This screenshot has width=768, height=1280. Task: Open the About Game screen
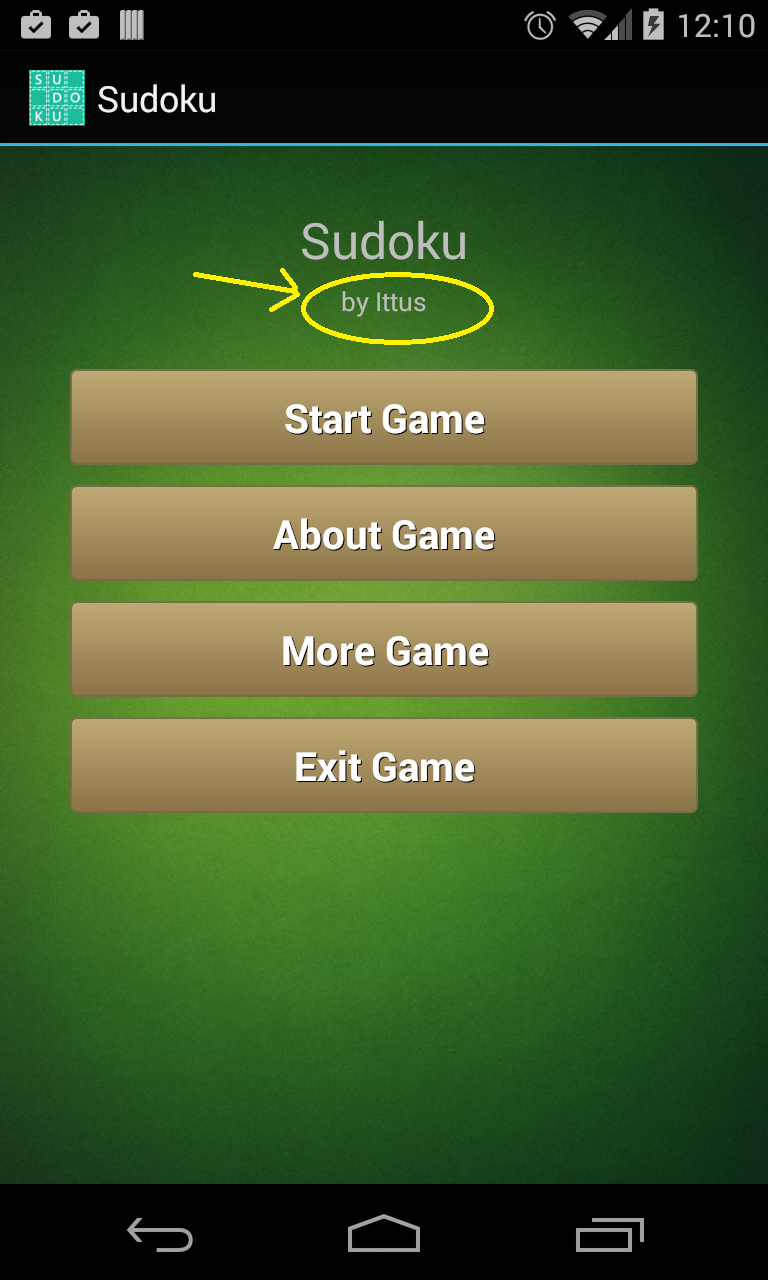tap(384, 534)
